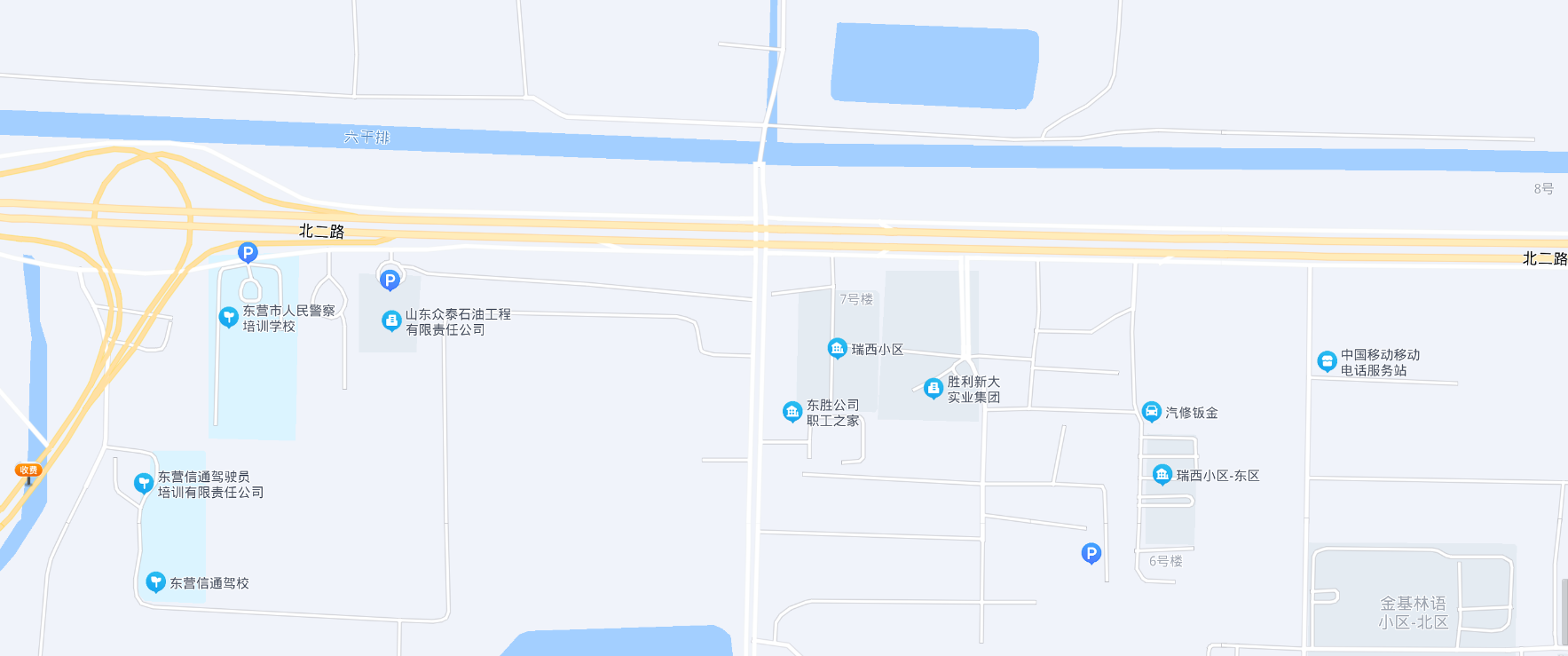This screenshot has width=1568, height=656.
Task: Tap the parking icon above the police training school
Action: pyautogui.click(x=248, y=252)
